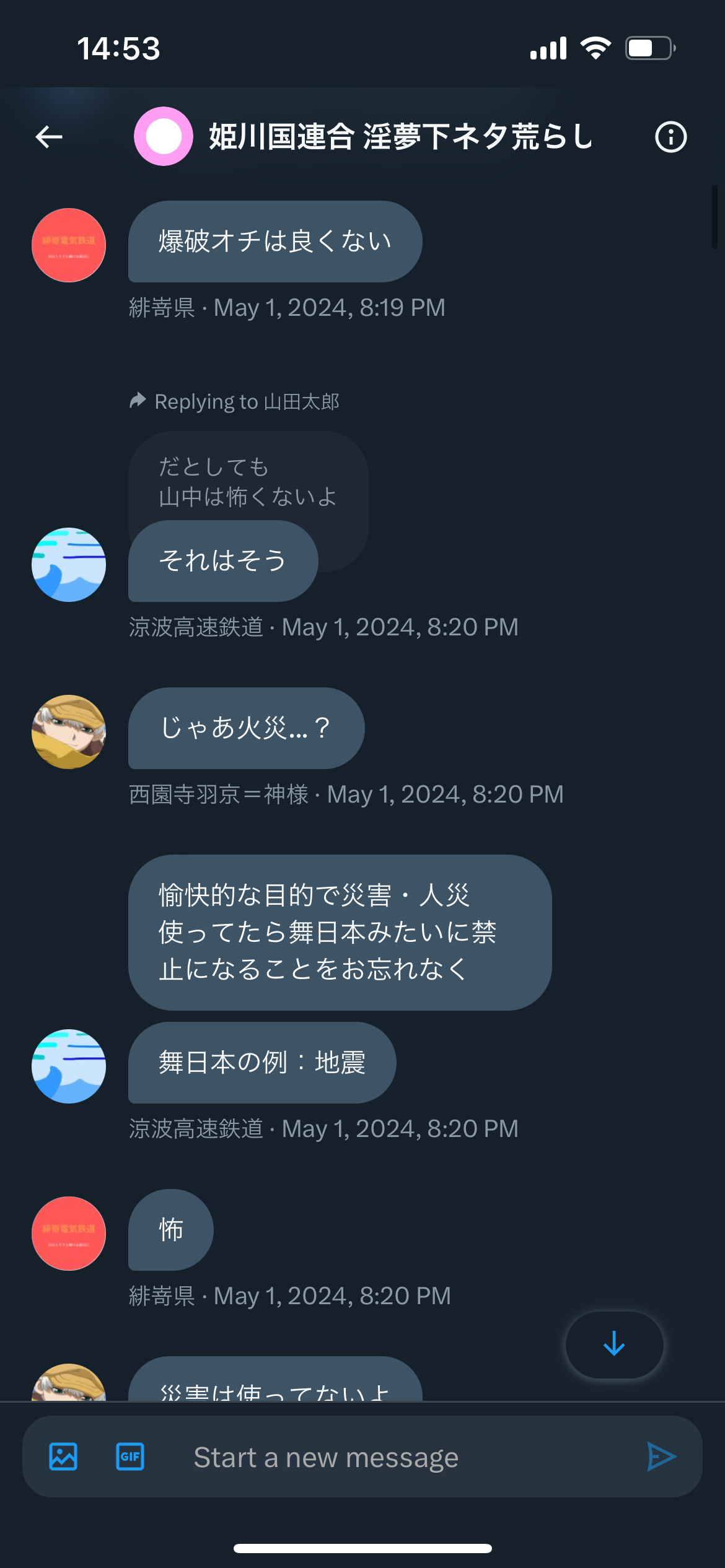Jump to latest messages with down arrow

615,1344
